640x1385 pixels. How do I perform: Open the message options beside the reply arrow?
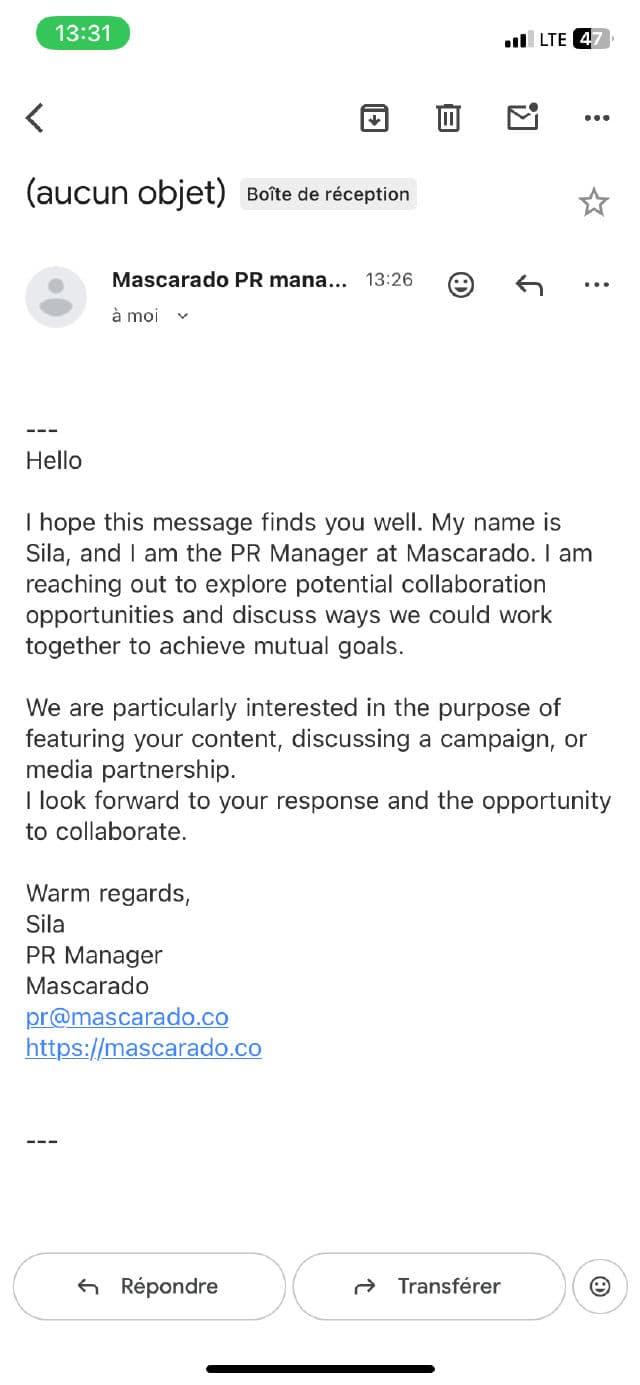[596, 285]
